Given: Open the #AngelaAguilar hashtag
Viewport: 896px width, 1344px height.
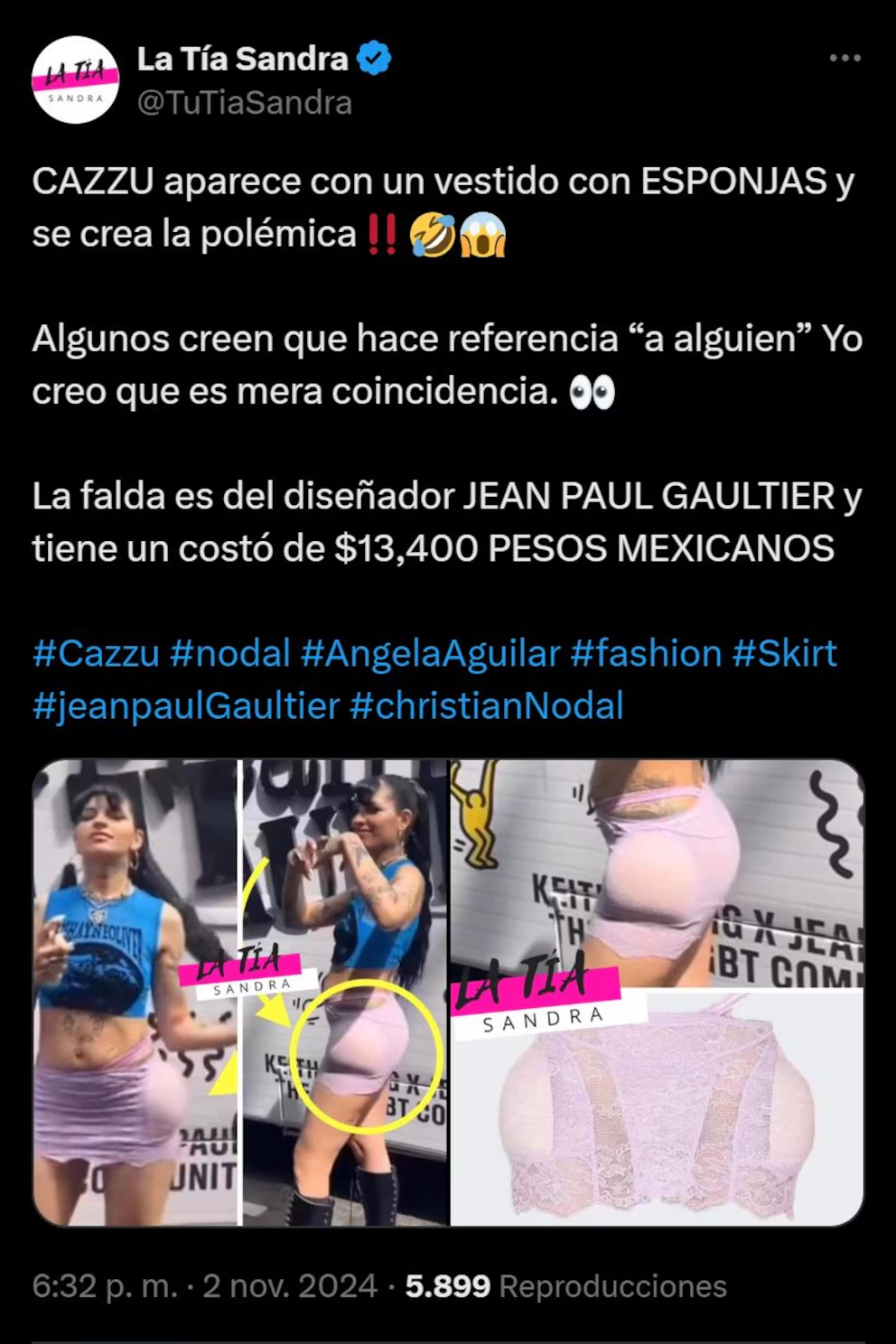Looking at the screenshot, I should (x=430, y=653).
